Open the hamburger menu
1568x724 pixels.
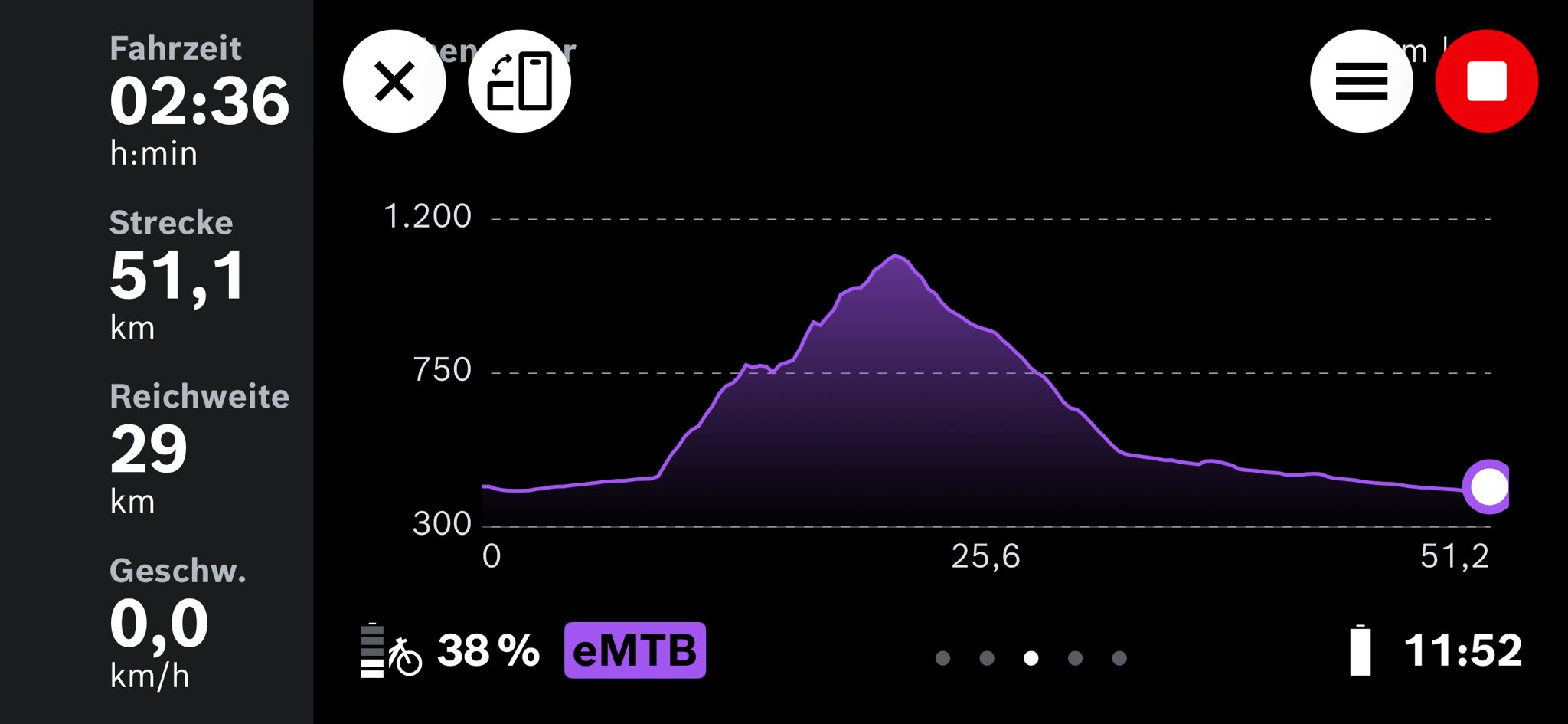1361,81
